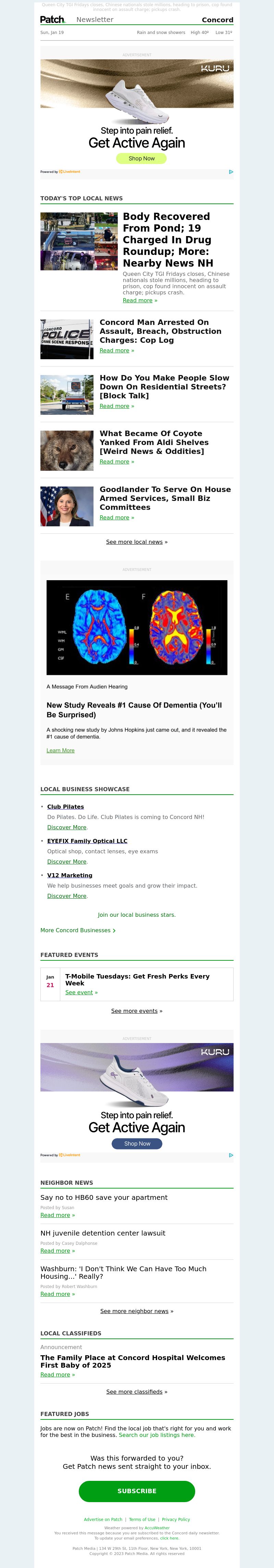Read more on the Block Talk article
The image size is (274, 1568).
(x=114, y=406)
